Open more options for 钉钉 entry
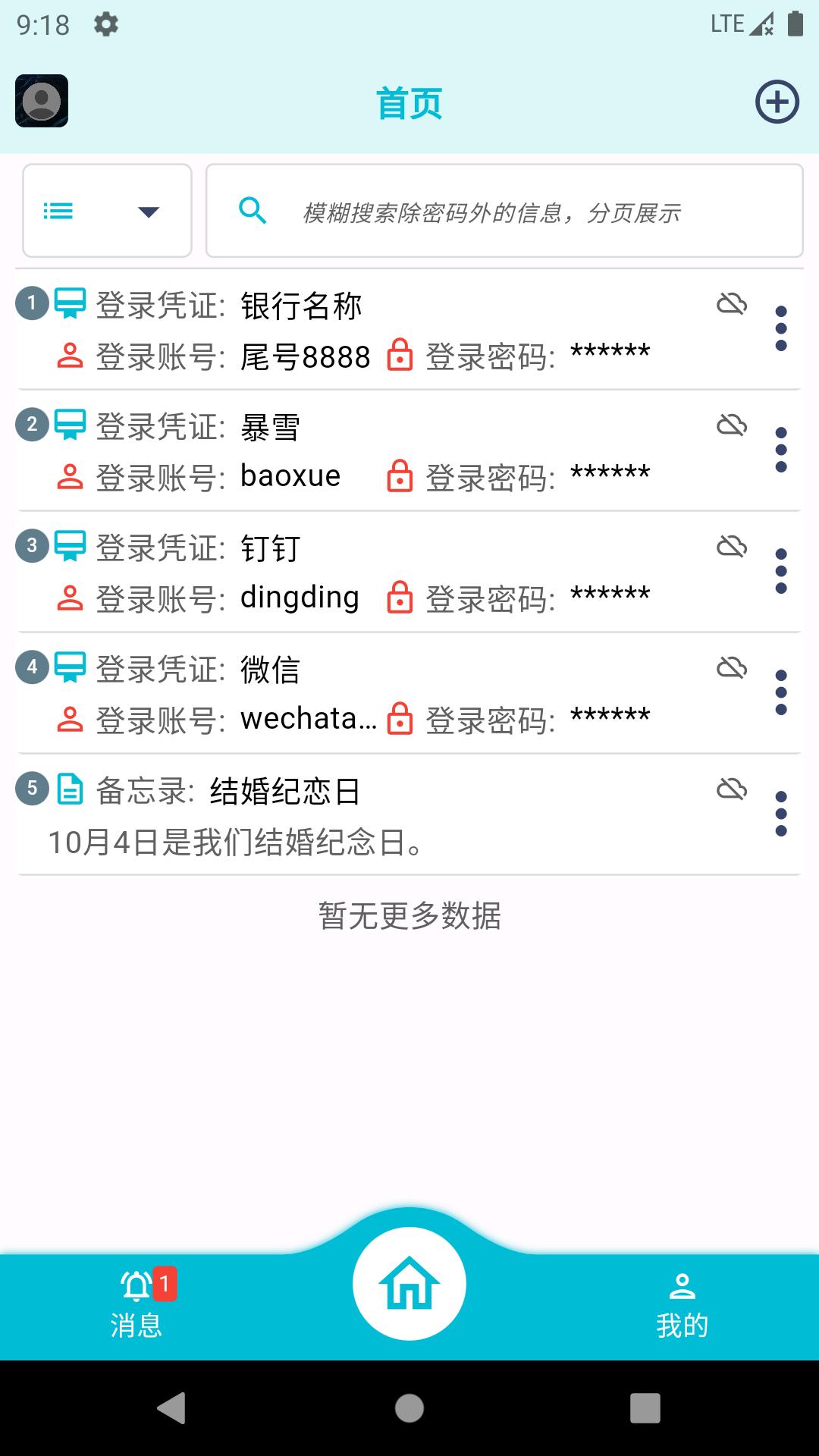819x1456 pixels. (x=781, y=572)
